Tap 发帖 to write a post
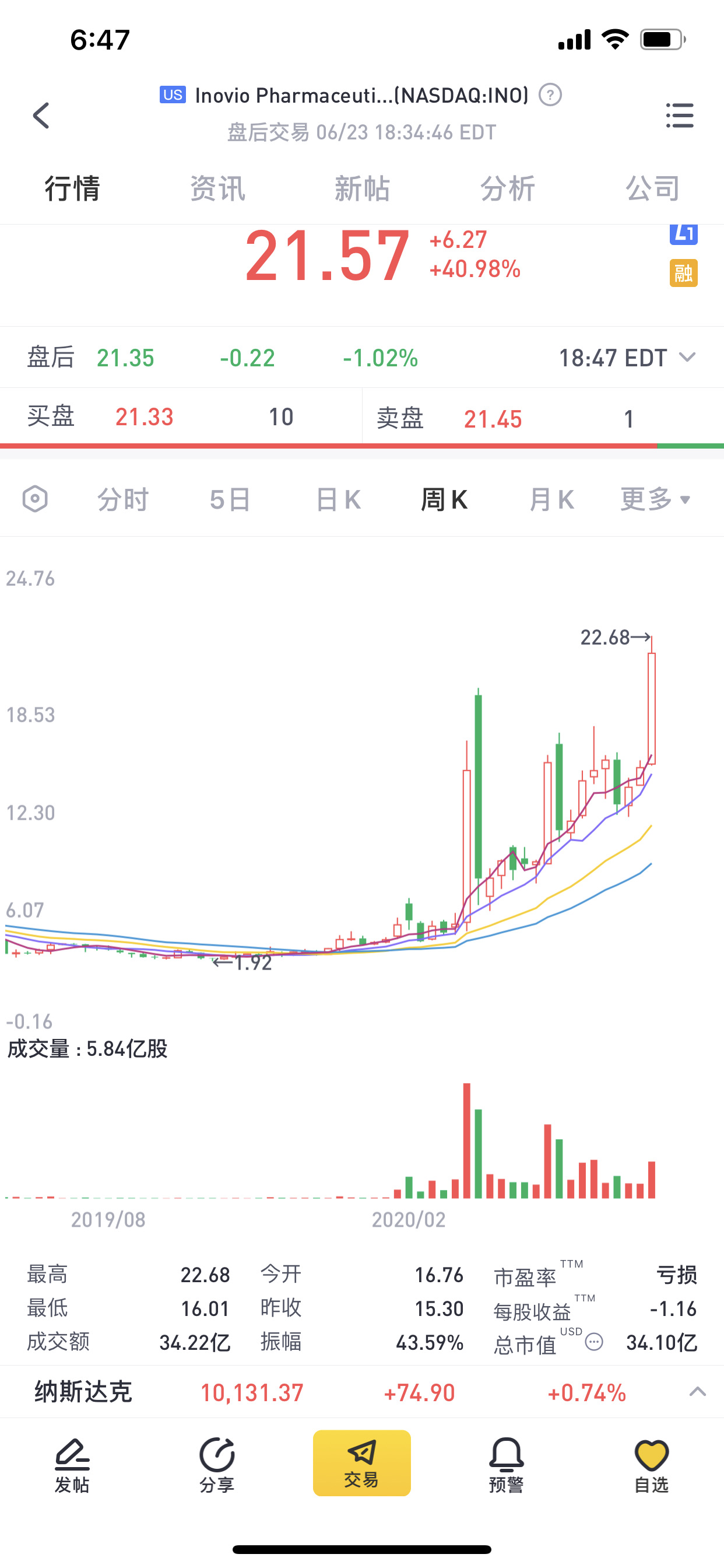This screenshot has width=724, height=1568. pyautogui.click(x=72, y=1466)
